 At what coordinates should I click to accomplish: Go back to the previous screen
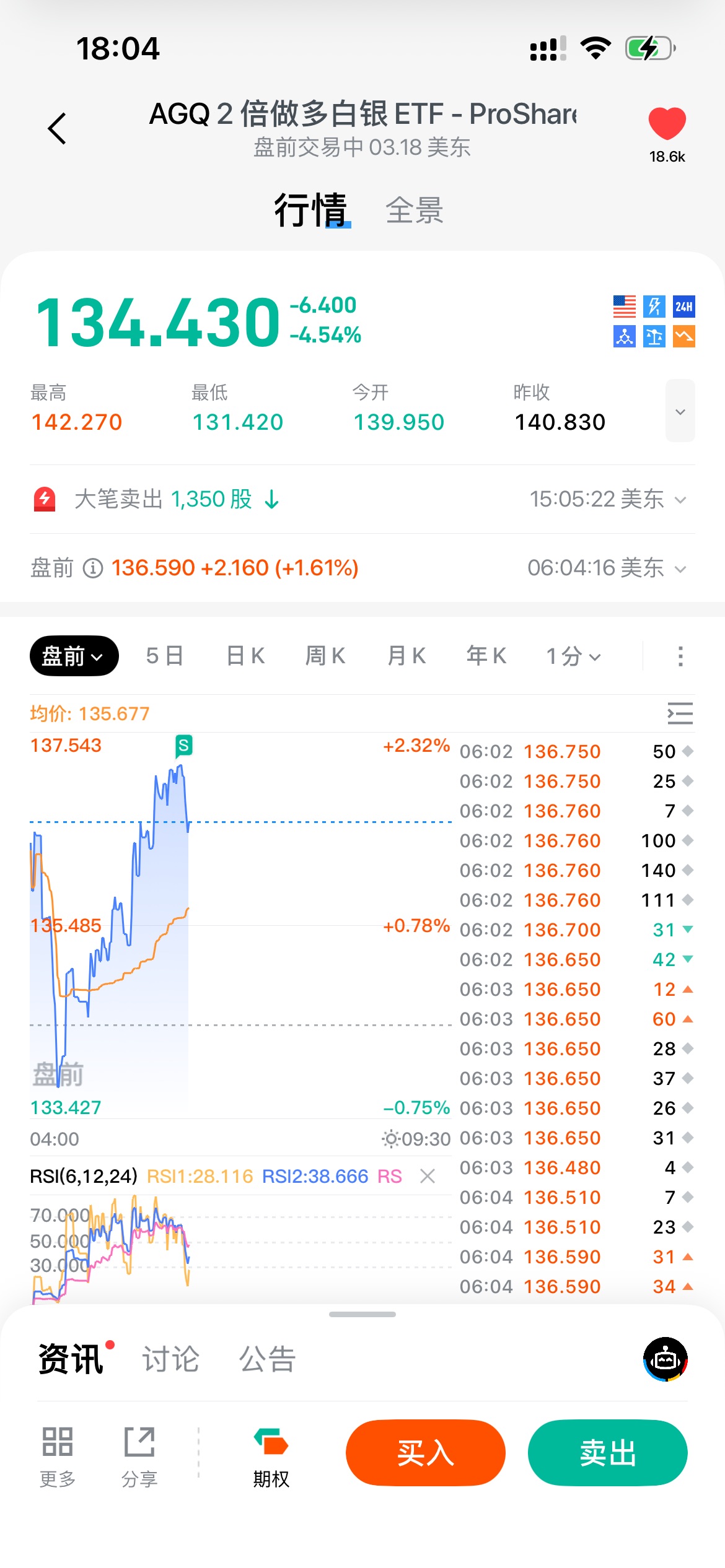click(x=57, y=128)
